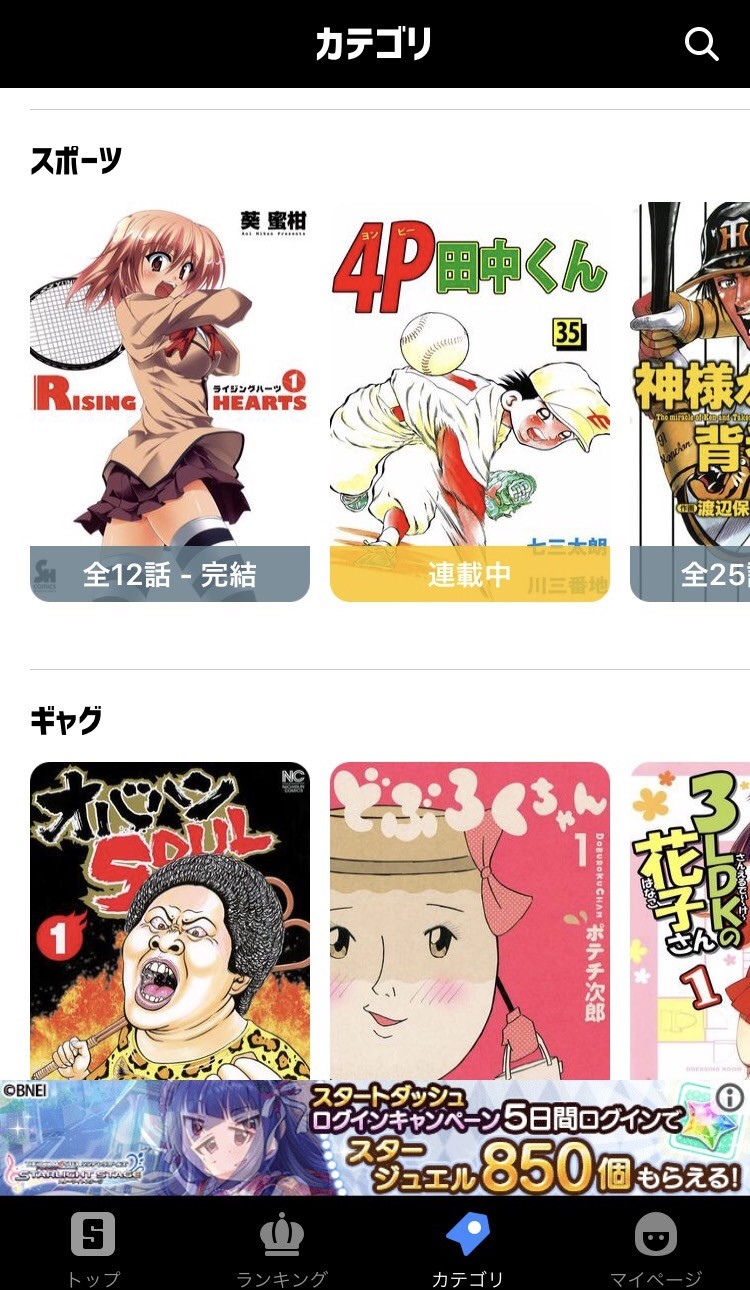Open the 4P田中くん manga cover
750x1290 pixels.
point(470,402)
